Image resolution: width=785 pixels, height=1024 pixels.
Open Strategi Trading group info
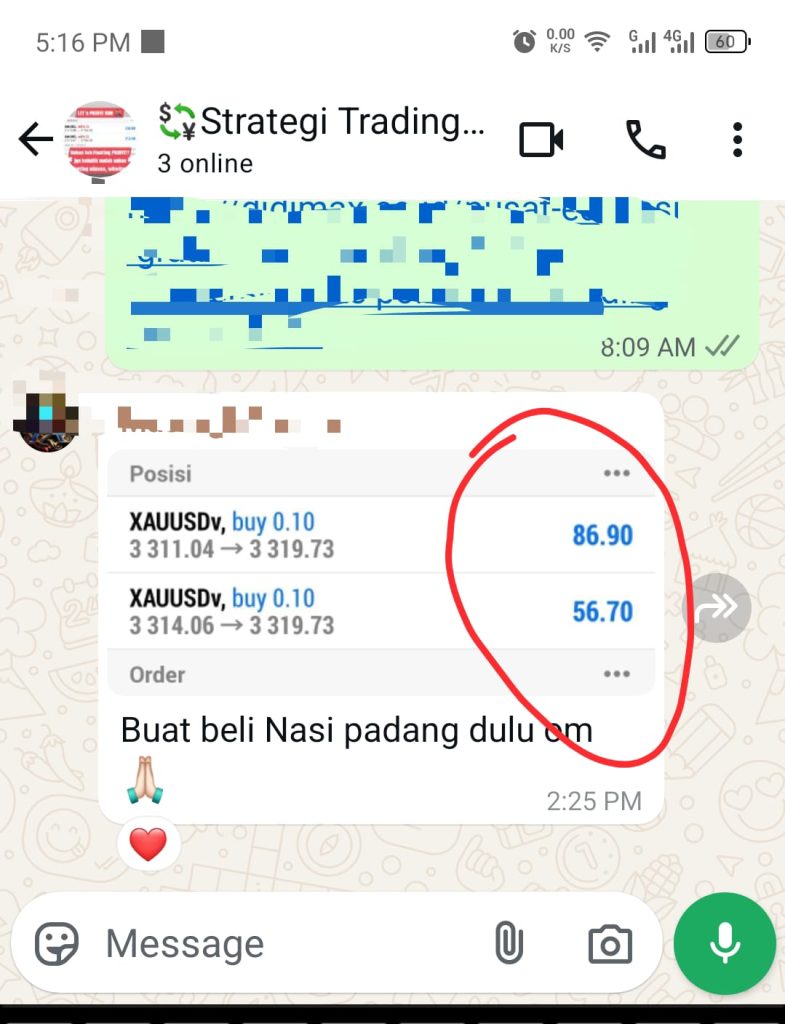(x=320, y=139)
